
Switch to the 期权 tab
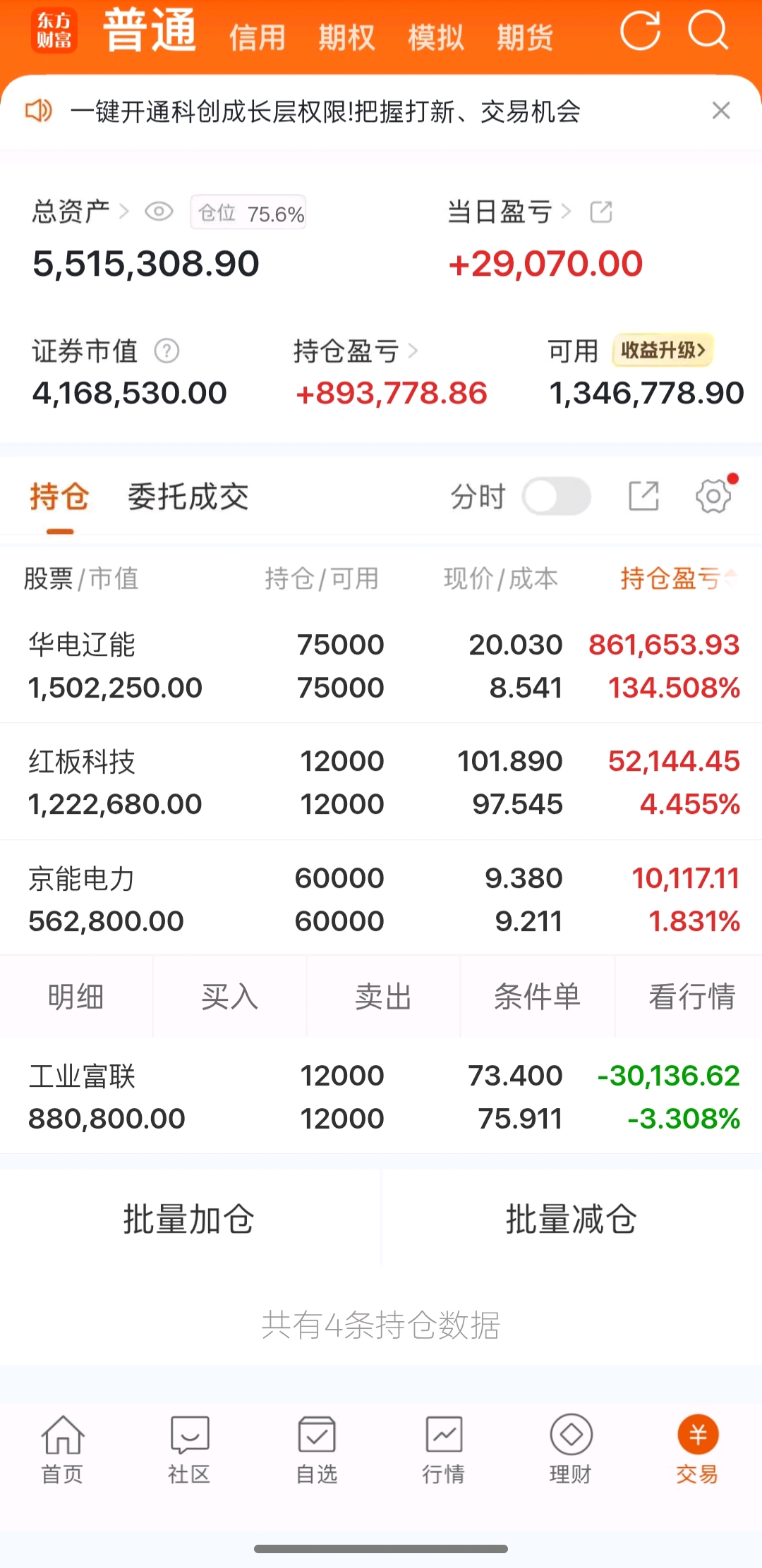coord(346,37)
